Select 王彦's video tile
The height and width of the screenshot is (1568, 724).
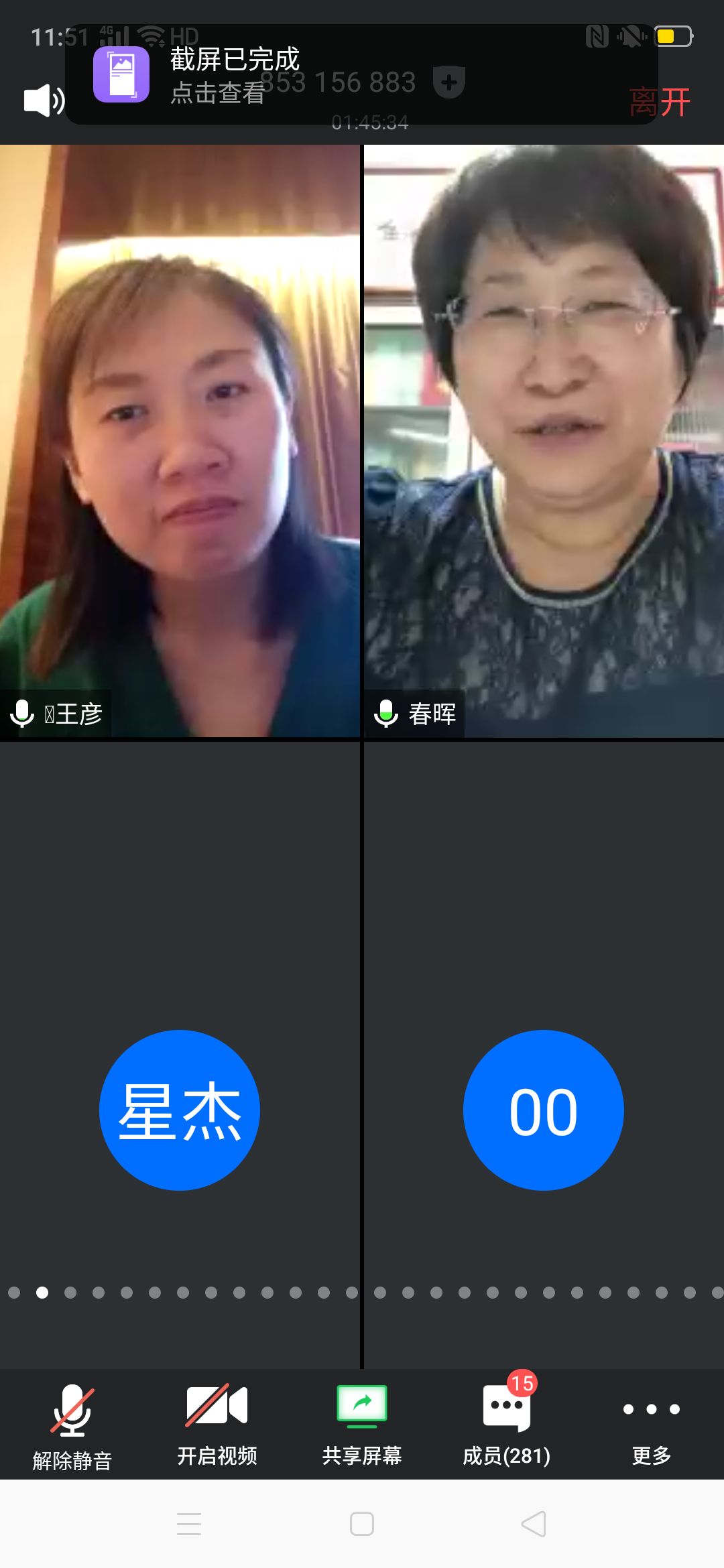(x=180, y=442)
